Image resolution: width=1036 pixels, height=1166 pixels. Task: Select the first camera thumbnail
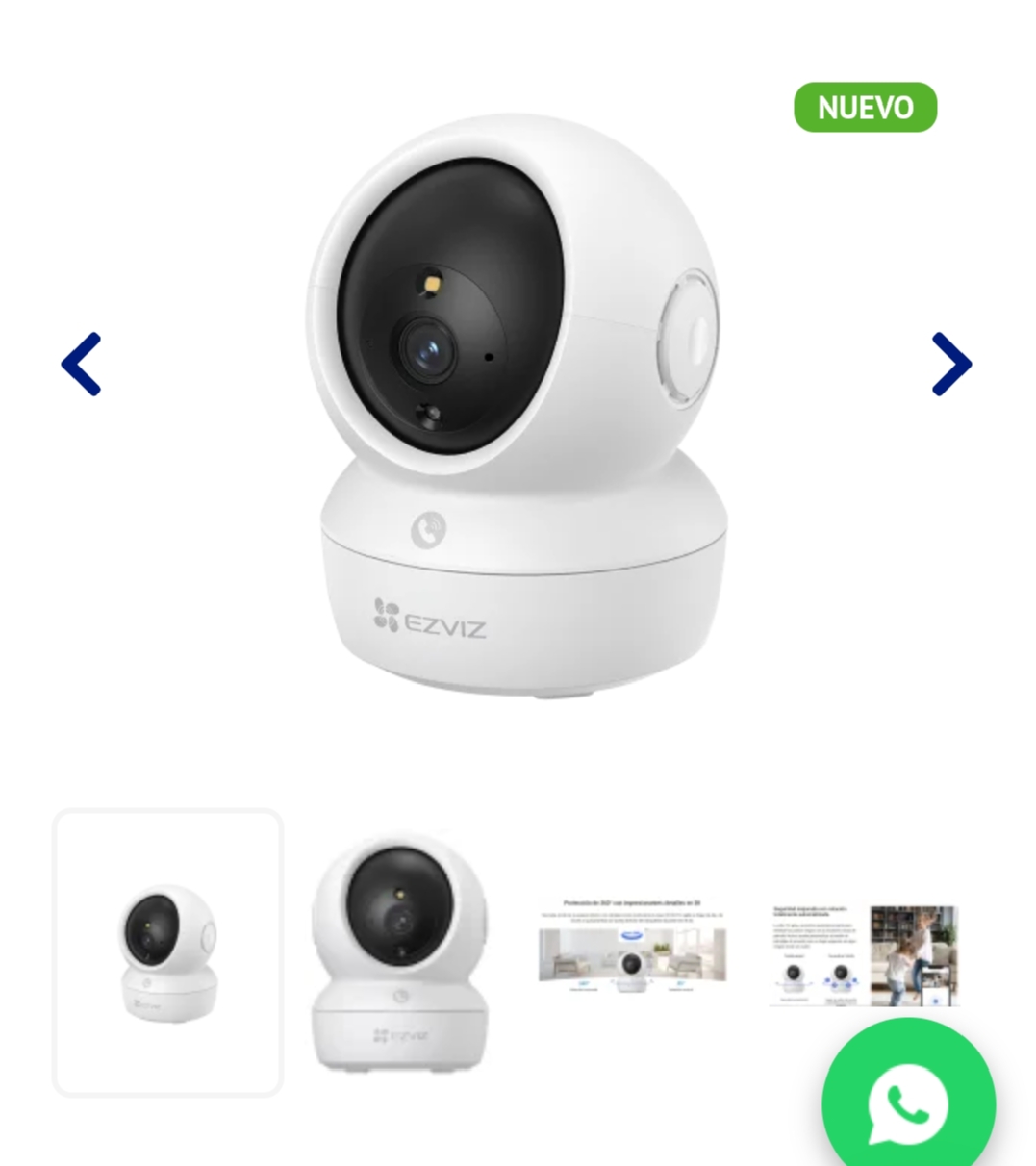(x=168, y=952)
